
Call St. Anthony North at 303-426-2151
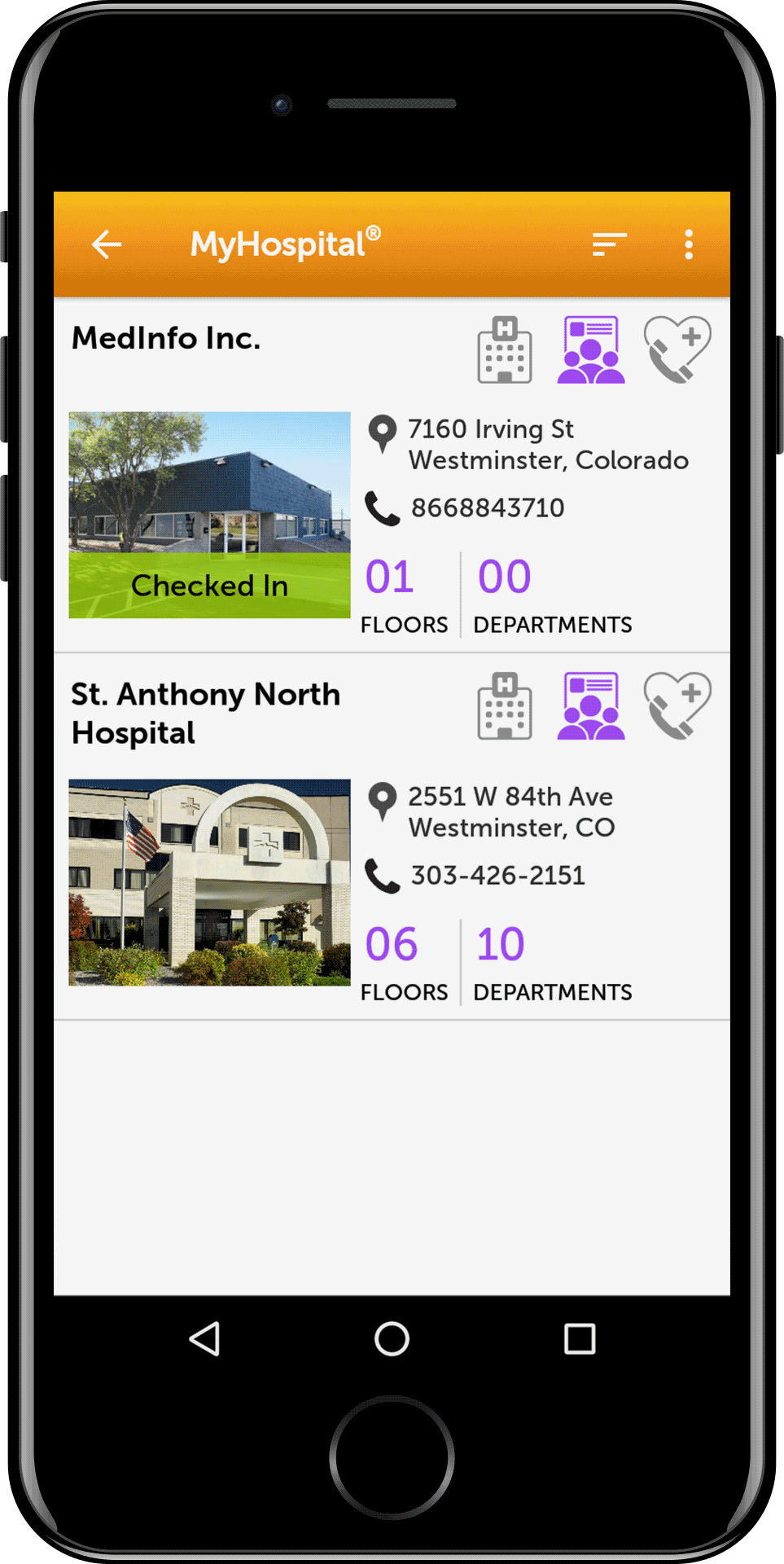click(497, 876)
